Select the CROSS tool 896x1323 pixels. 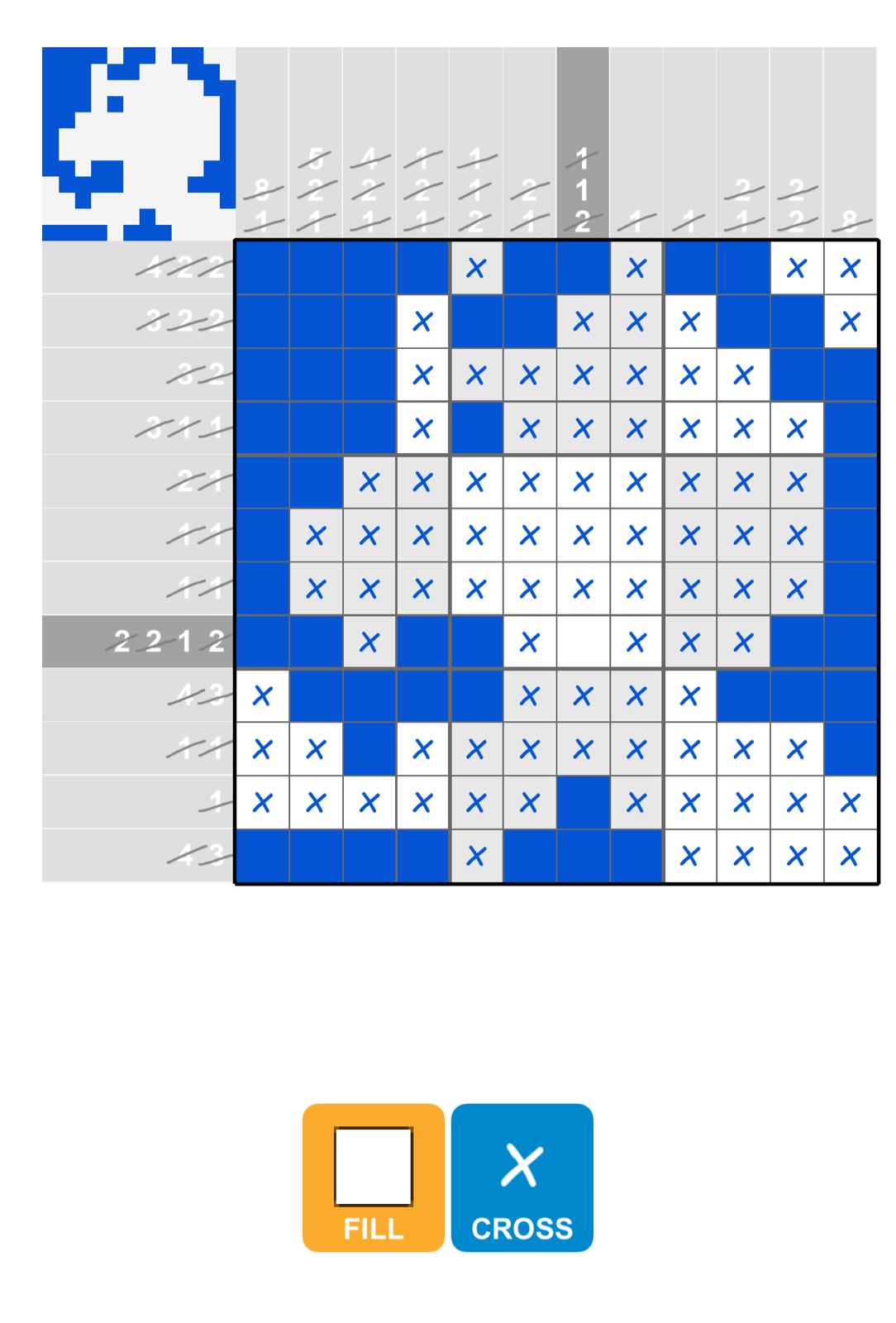click(522, 1177)
